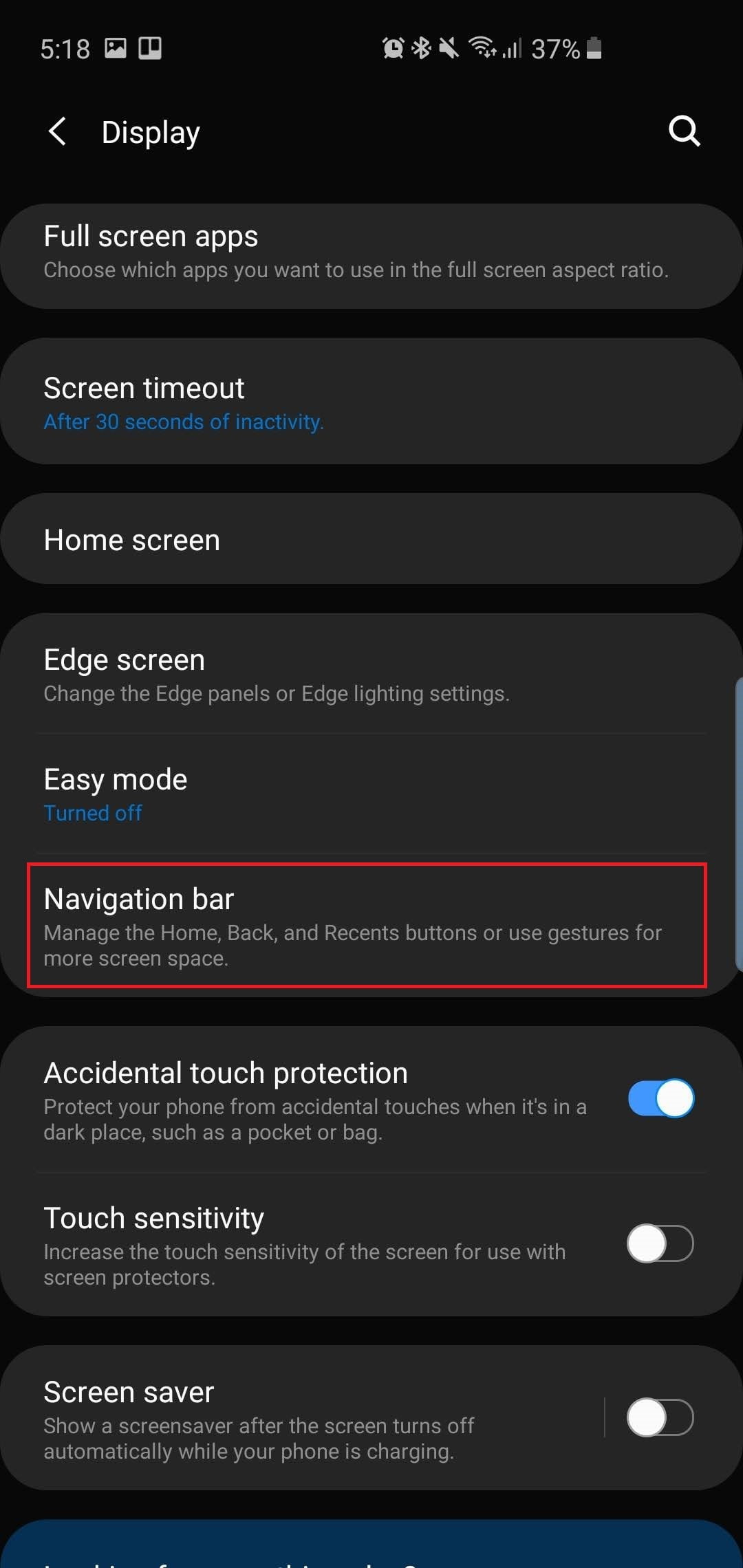The width and height of the screenshot is (743, 1568).
Task: Turn on the Screen saver switch
Action: point(660,1417)
